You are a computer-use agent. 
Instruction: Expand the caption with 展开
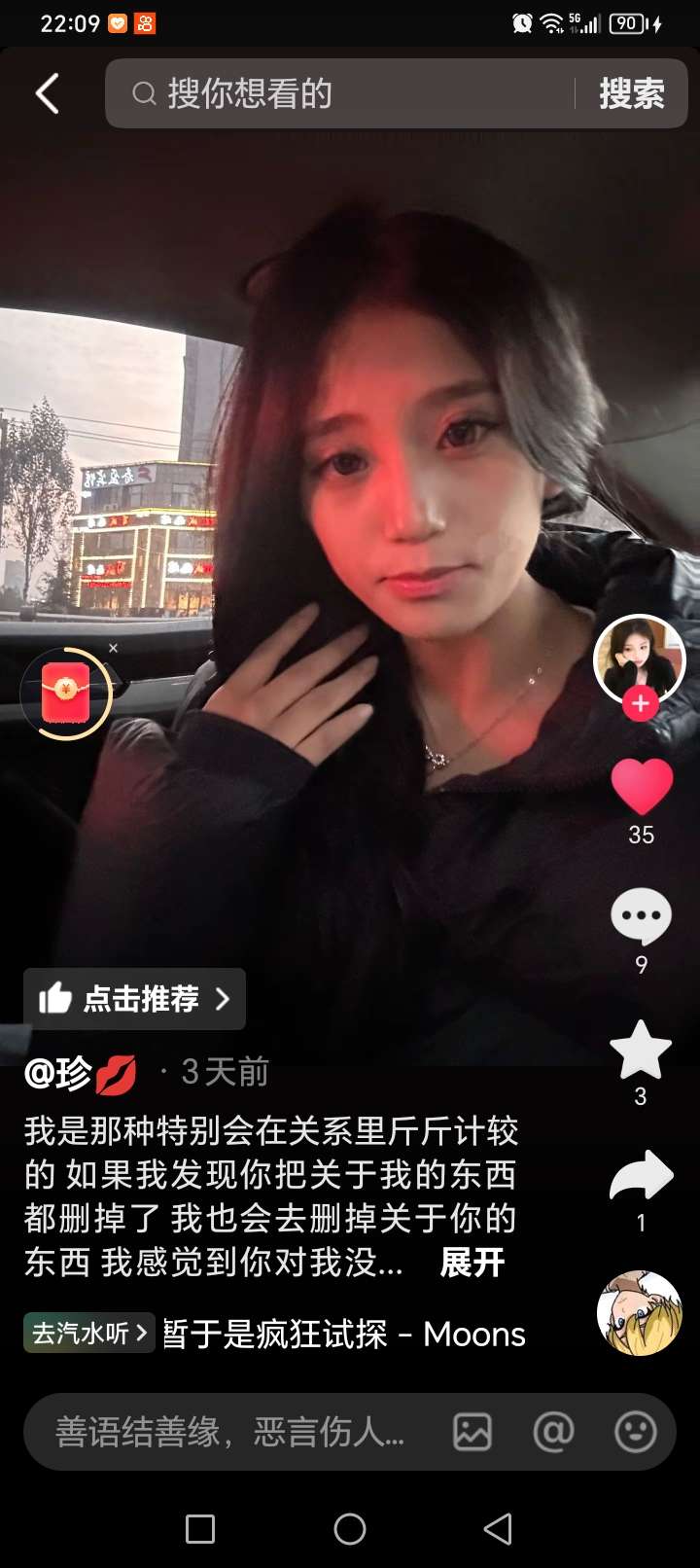tap(472, 1263)
